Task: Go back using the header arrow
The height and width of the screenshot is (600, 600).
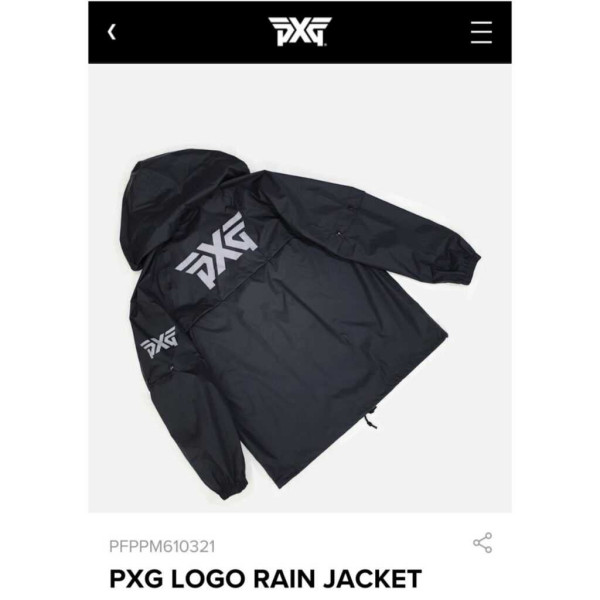Action: 112,32
